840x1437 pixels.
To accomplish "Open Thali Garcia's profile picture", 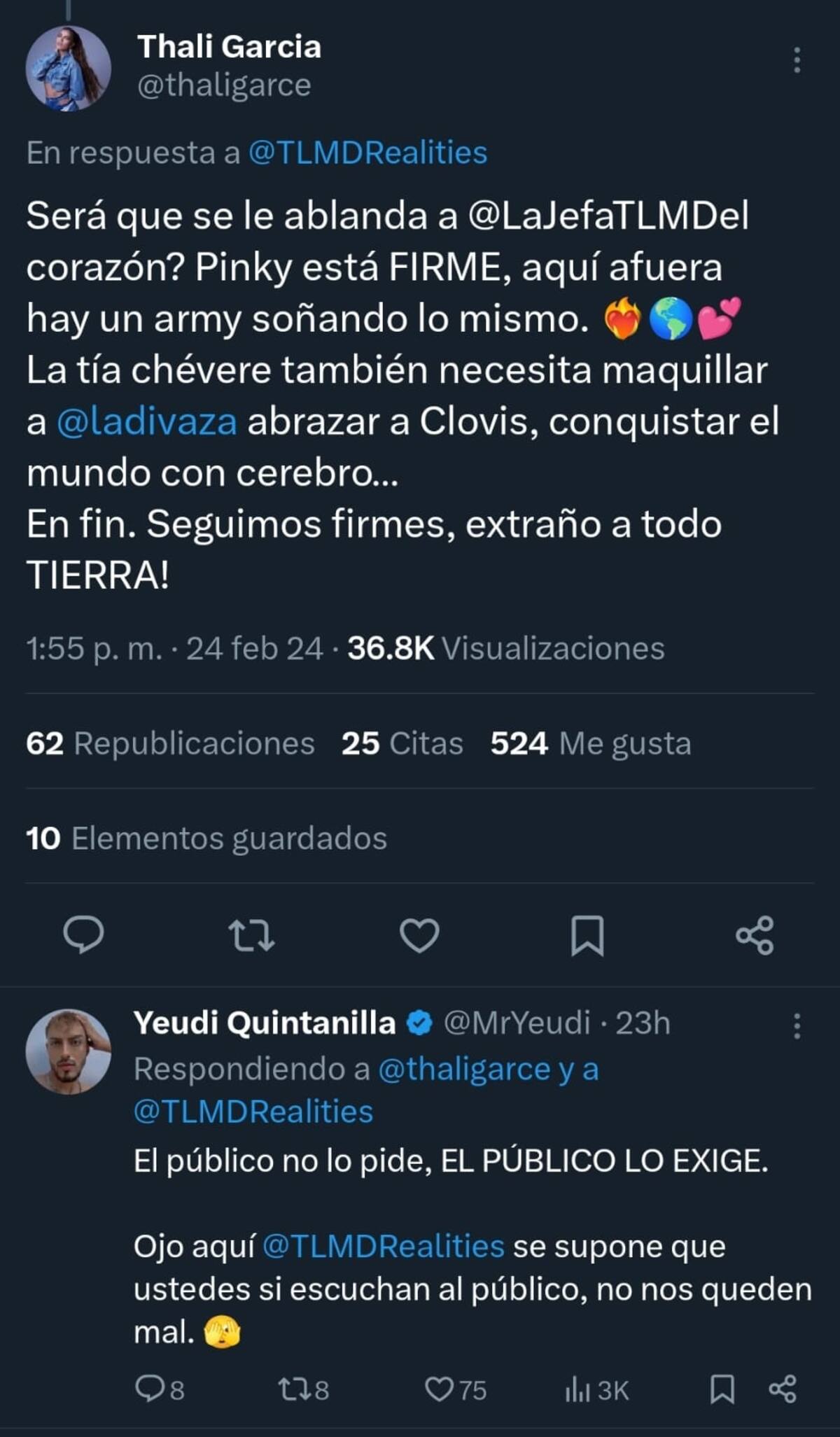I will [x=68, y=68].
